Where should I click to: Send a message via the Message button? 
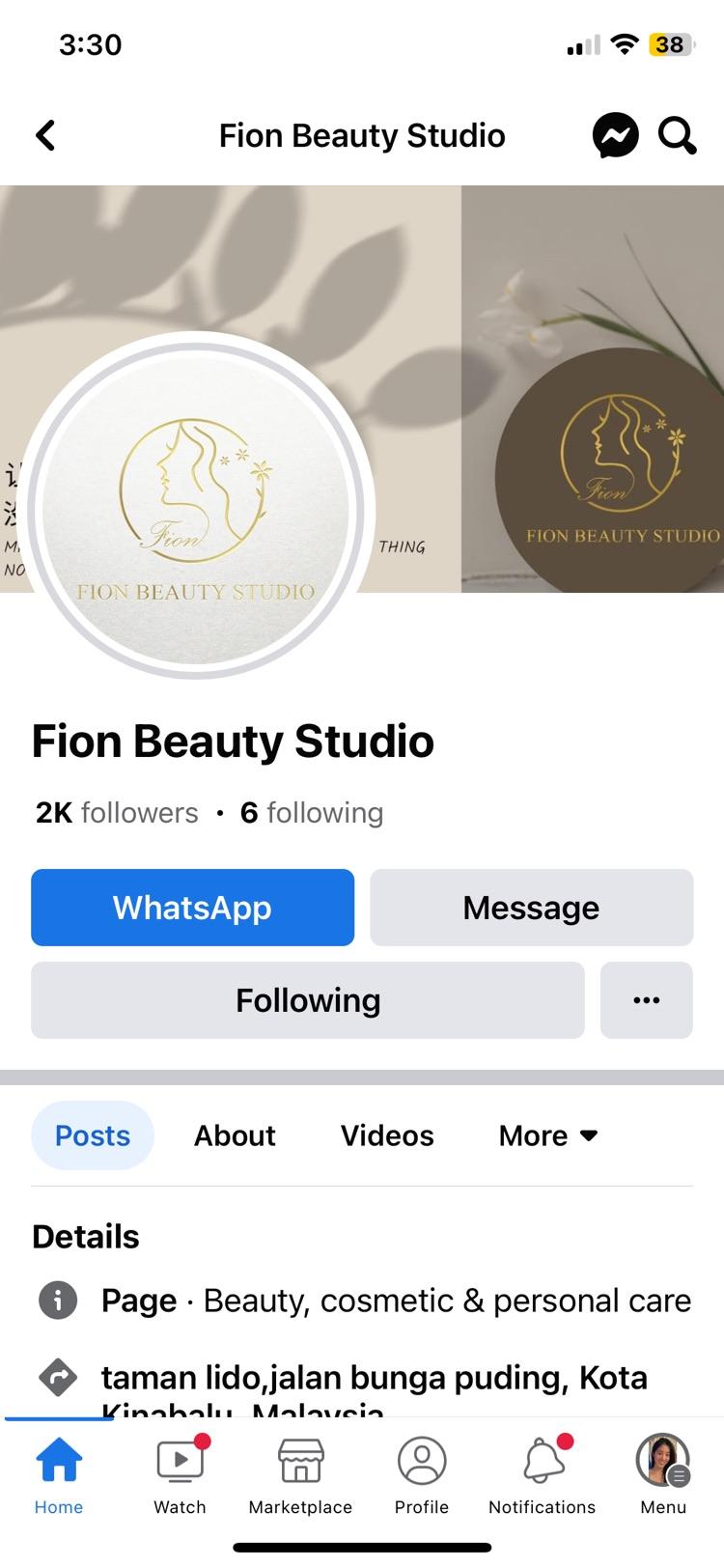pos(531,907)
